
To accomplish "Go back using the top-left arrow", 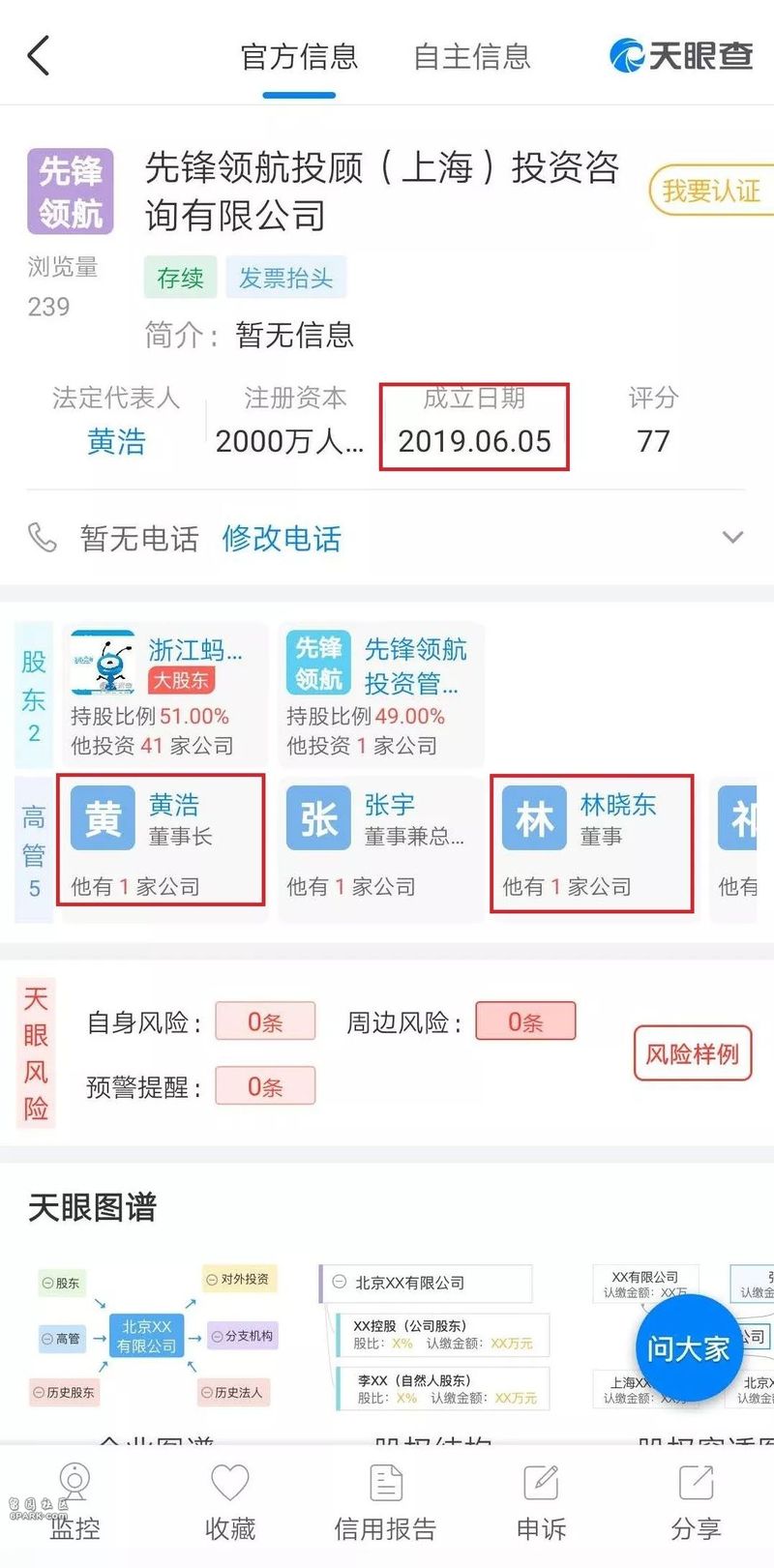I will click(39, 56).
